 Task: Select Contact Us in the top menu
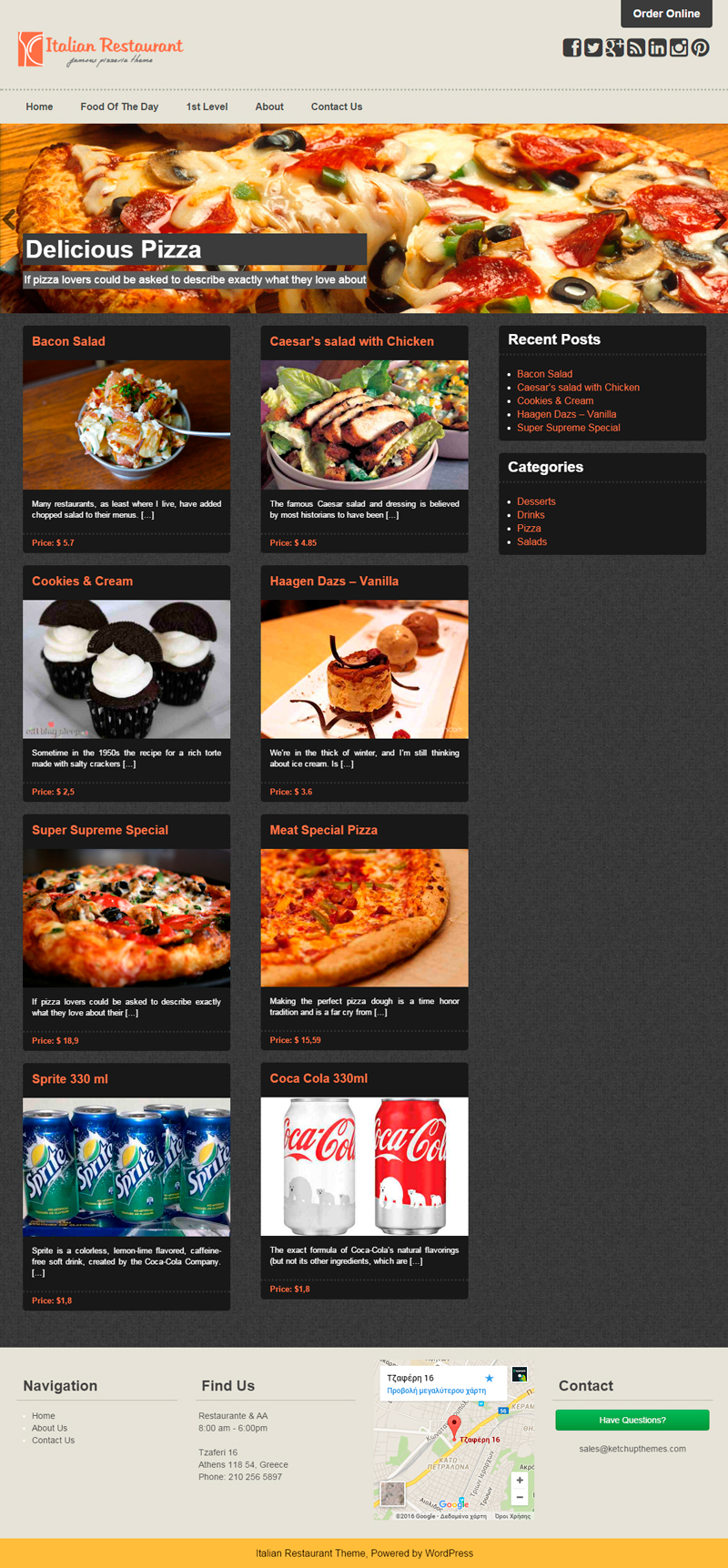[337, 106]
